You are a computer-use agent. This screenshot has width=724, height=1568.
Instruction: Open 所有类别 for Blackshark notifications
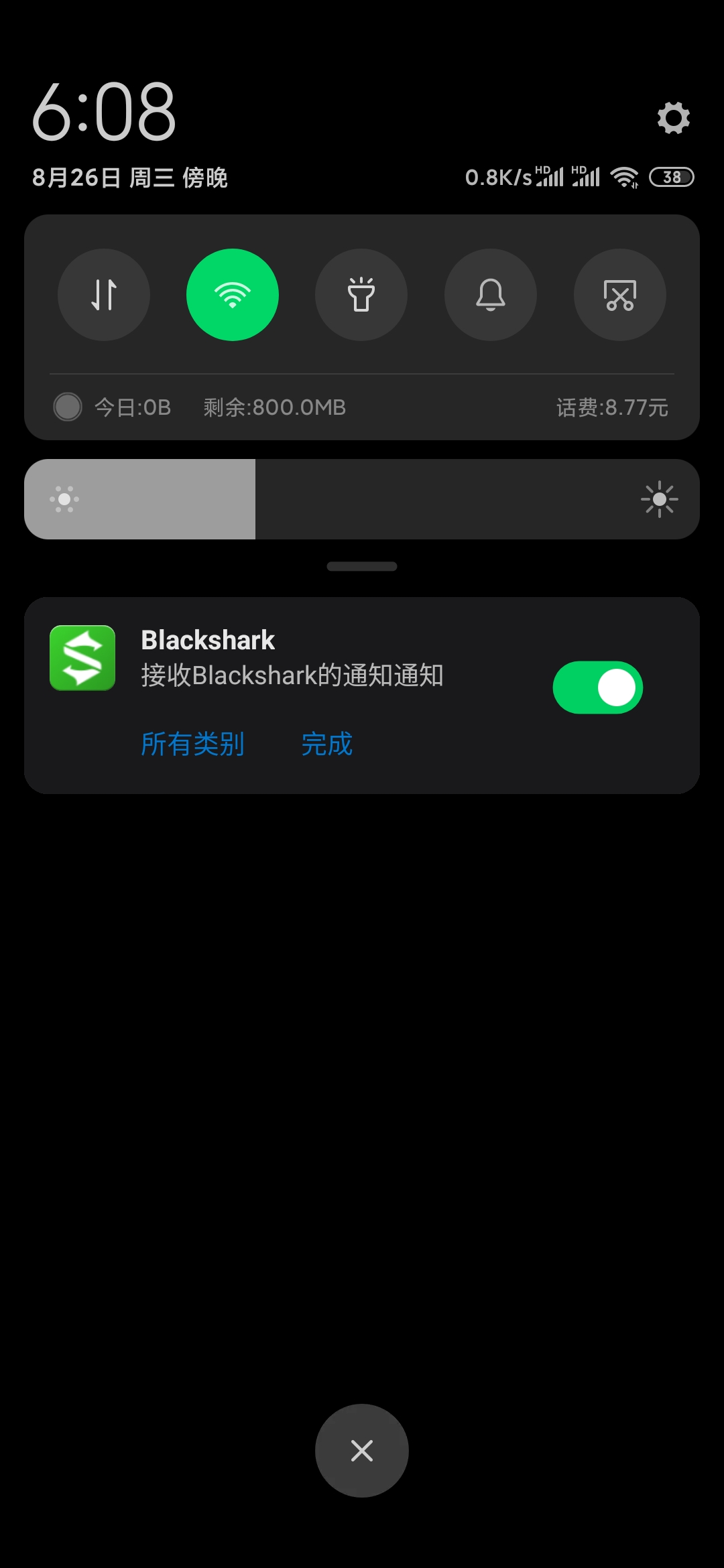[193, 744]
